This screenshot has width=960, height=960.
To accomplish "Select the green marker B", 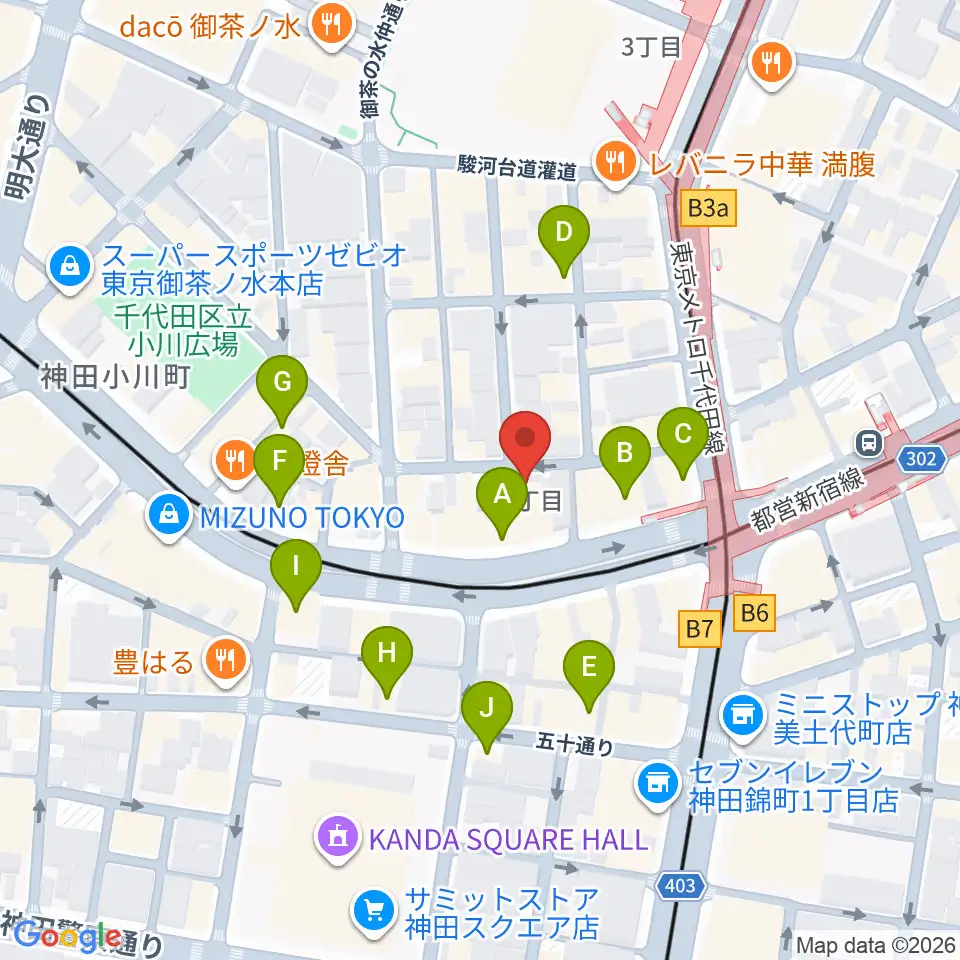I will 624,457.
